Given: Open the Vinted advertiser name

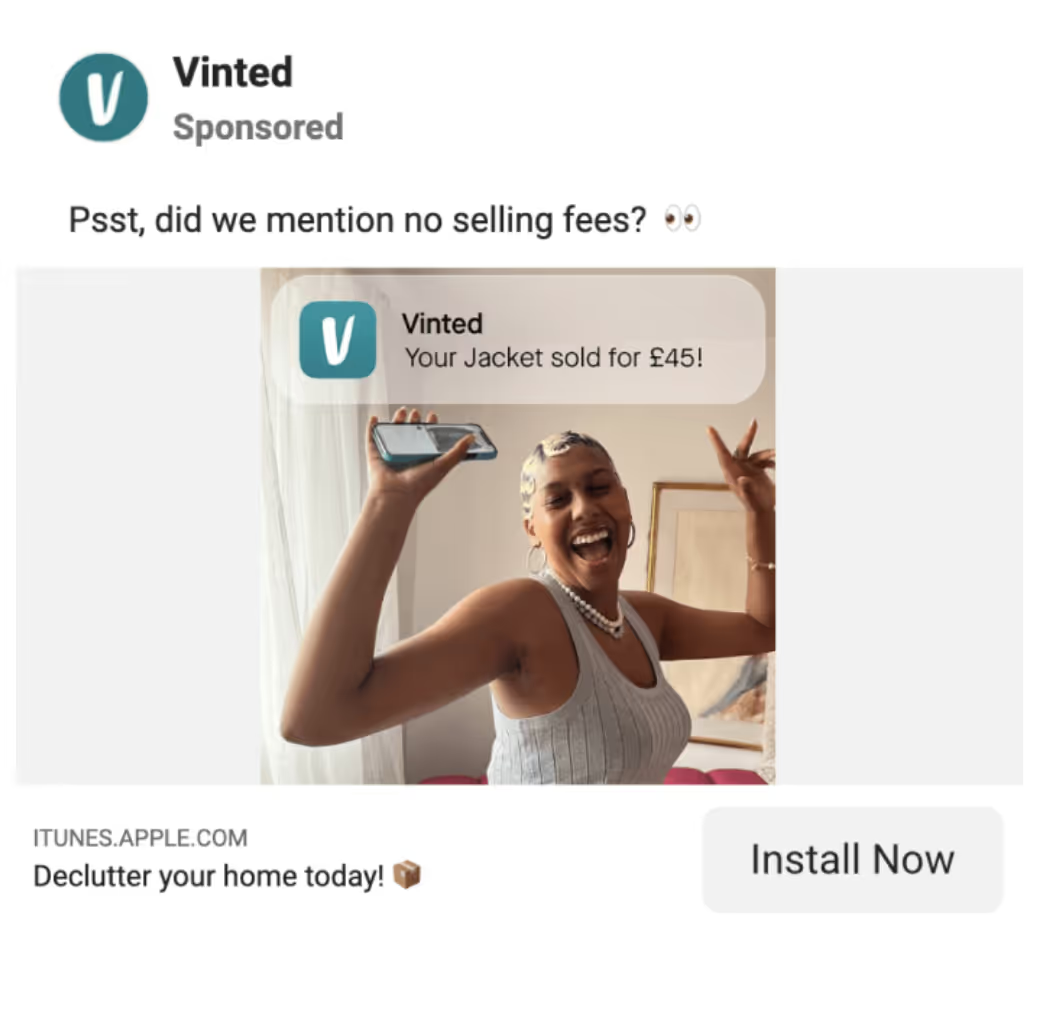Looking at the screenshot, I should [x=232, y=72].
